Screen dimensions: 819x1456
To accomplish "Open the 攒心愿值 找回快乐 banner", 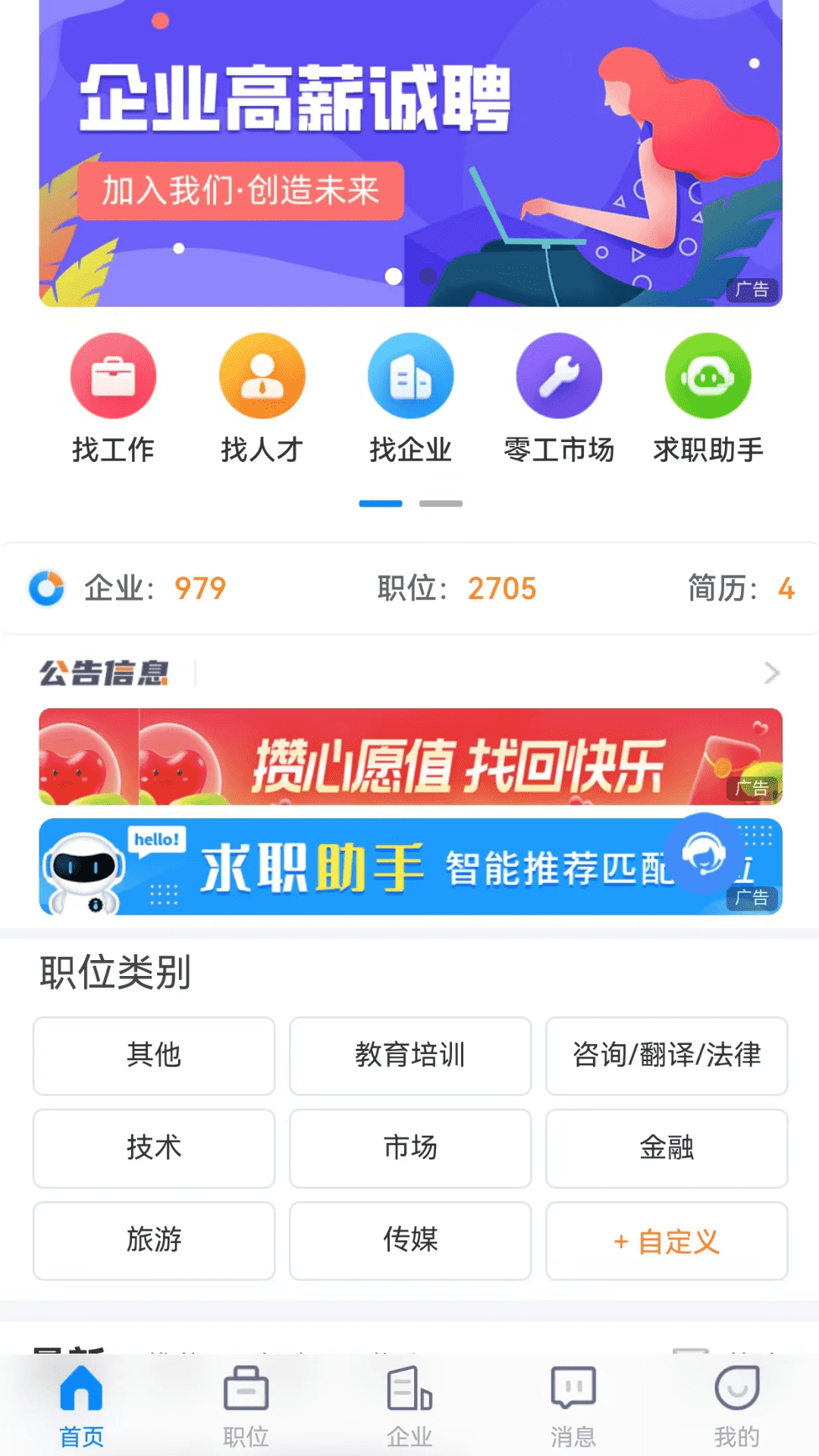I will pos(409,757).
